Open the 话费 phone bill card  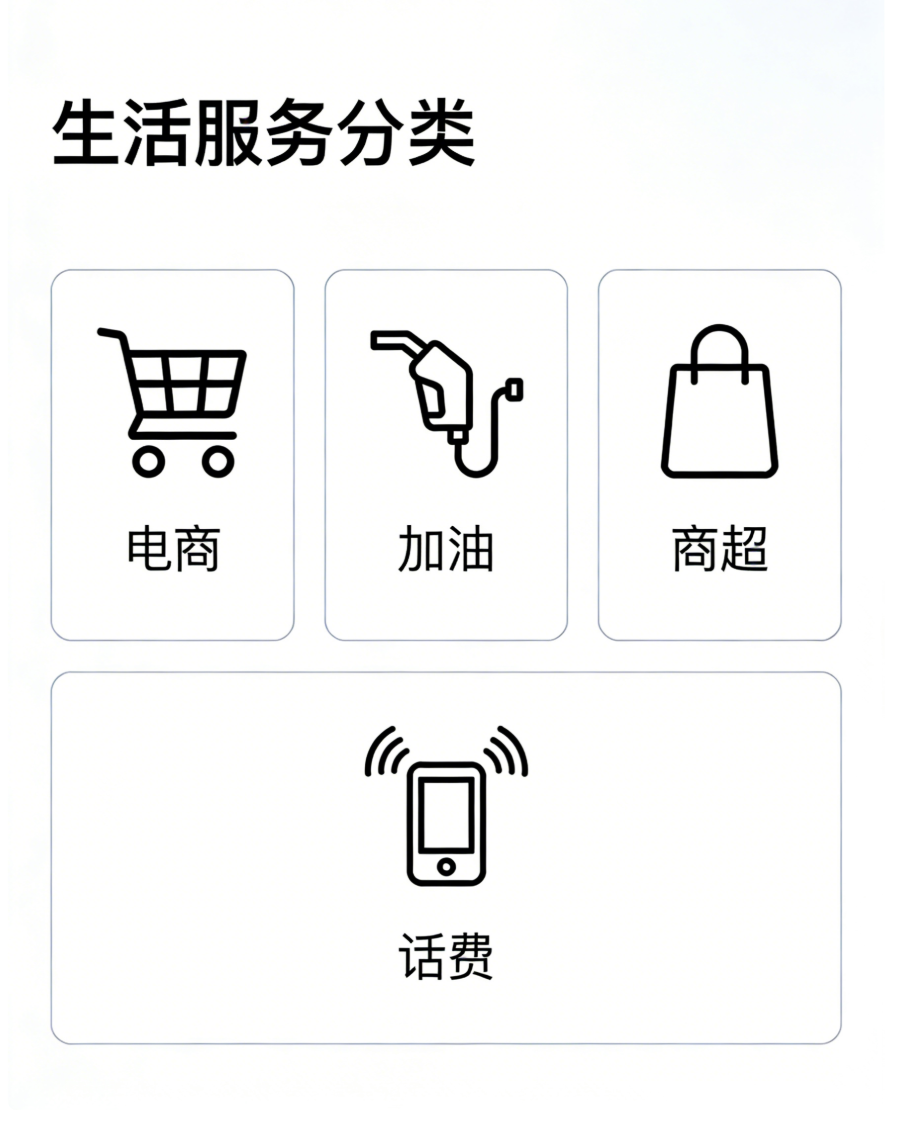pos(446,858)
